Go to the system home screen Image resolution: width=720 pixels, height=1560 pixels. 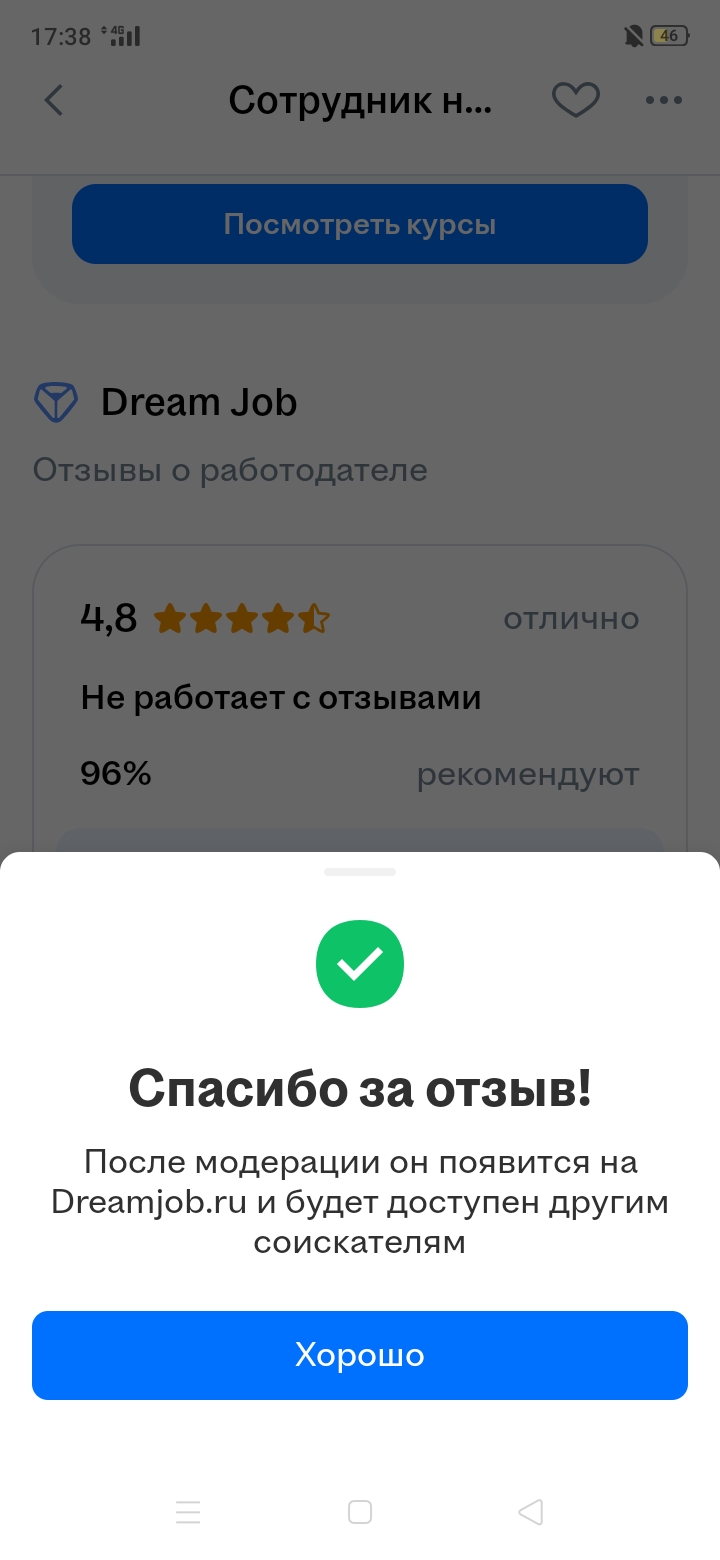point(360,1512)
